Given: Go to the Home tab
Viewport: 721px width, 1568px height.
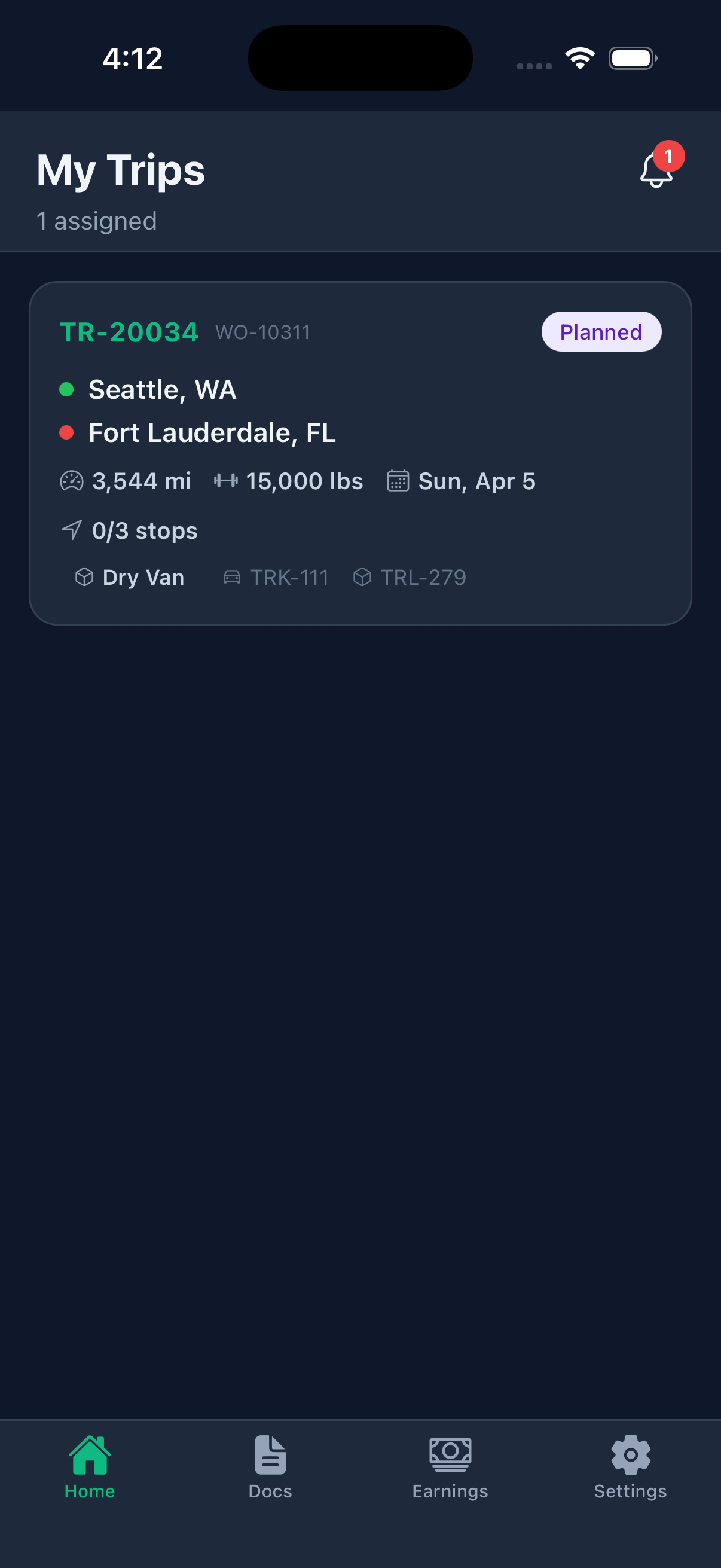Looking at the screenshot, I should pyautogui.click(x=90, y=1467).
